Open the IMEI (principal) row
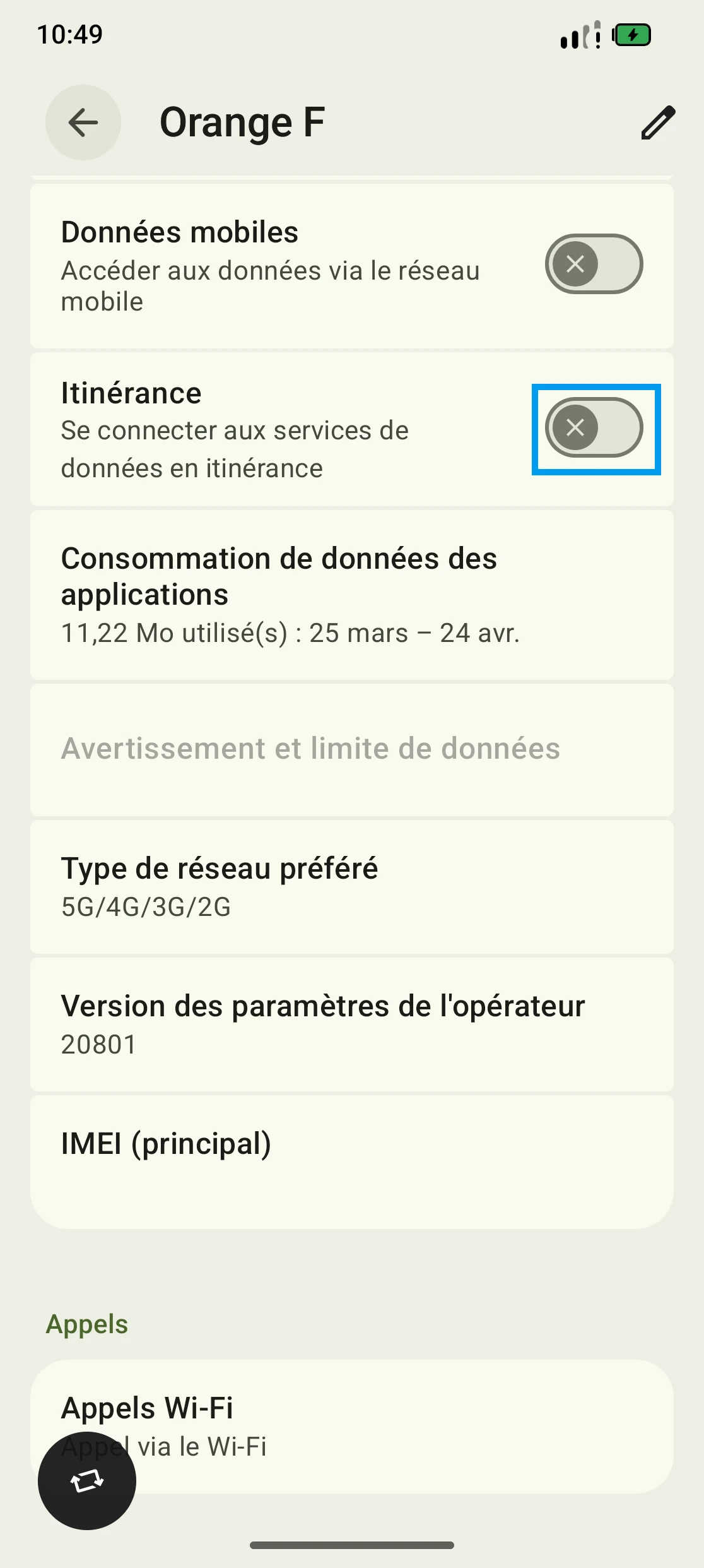 point(352,1161)
